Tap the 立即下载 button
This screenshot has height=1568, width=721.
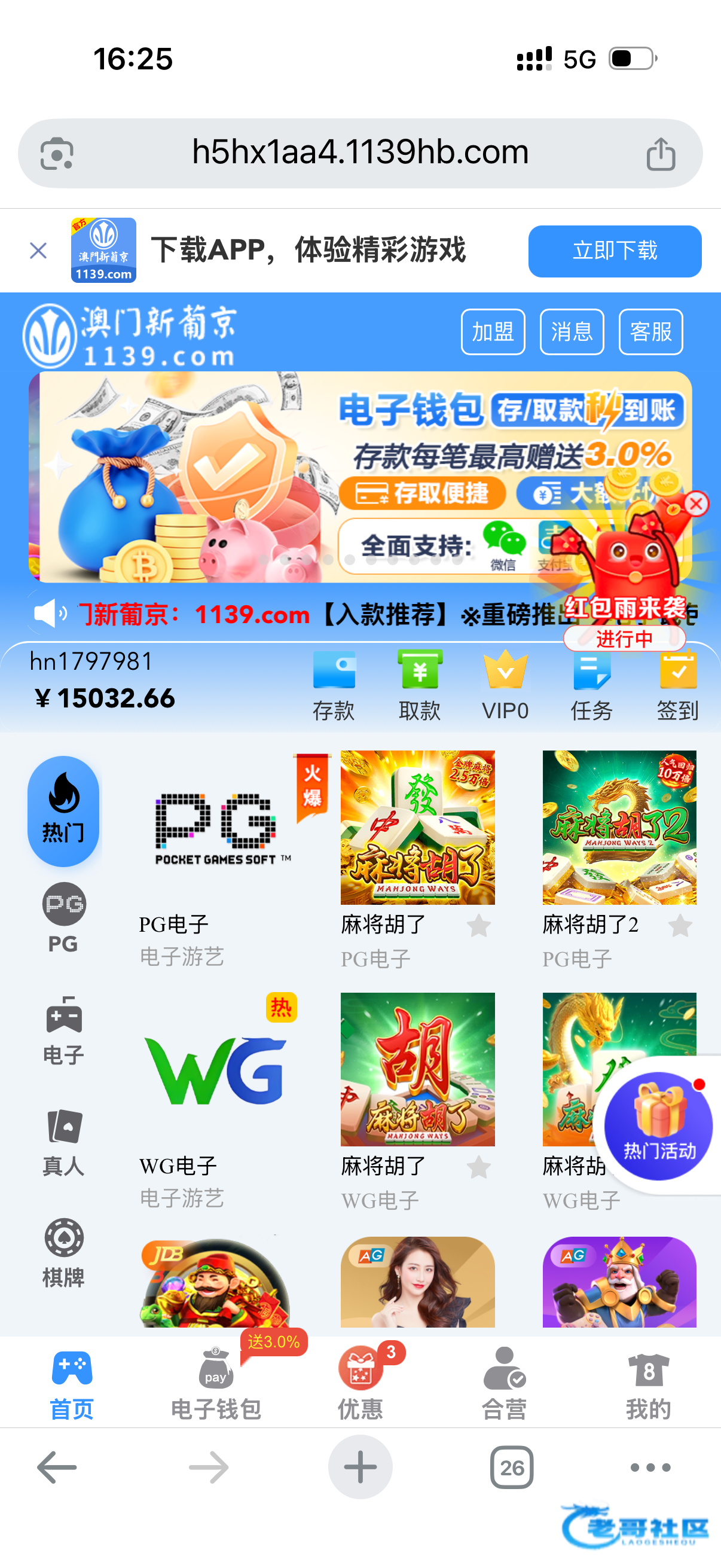[615, 251]
